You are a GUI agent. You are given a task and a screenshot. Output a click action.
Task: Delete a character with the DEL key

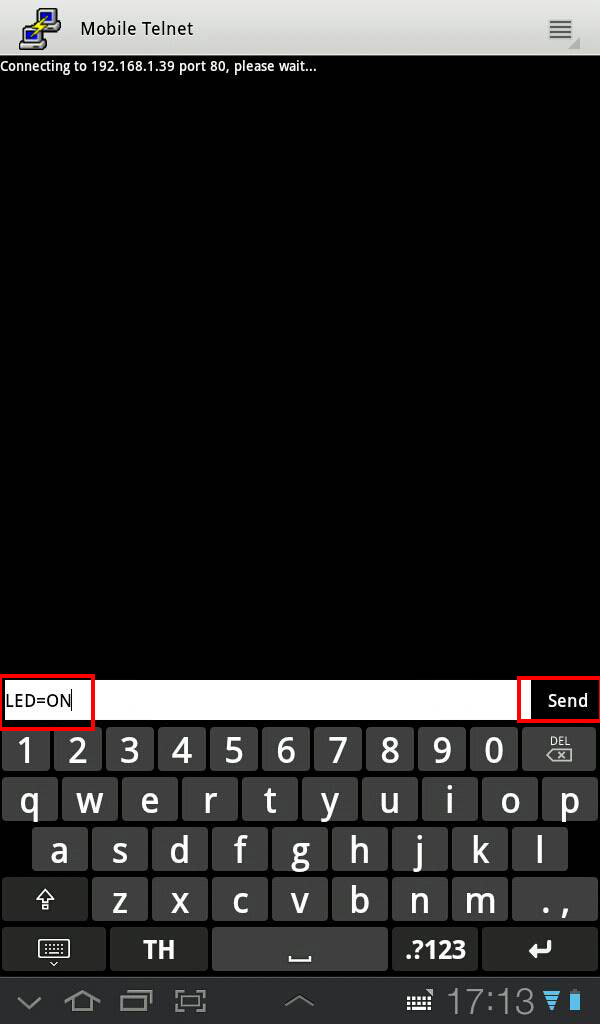pyautogui.click(x=559, y=749)
